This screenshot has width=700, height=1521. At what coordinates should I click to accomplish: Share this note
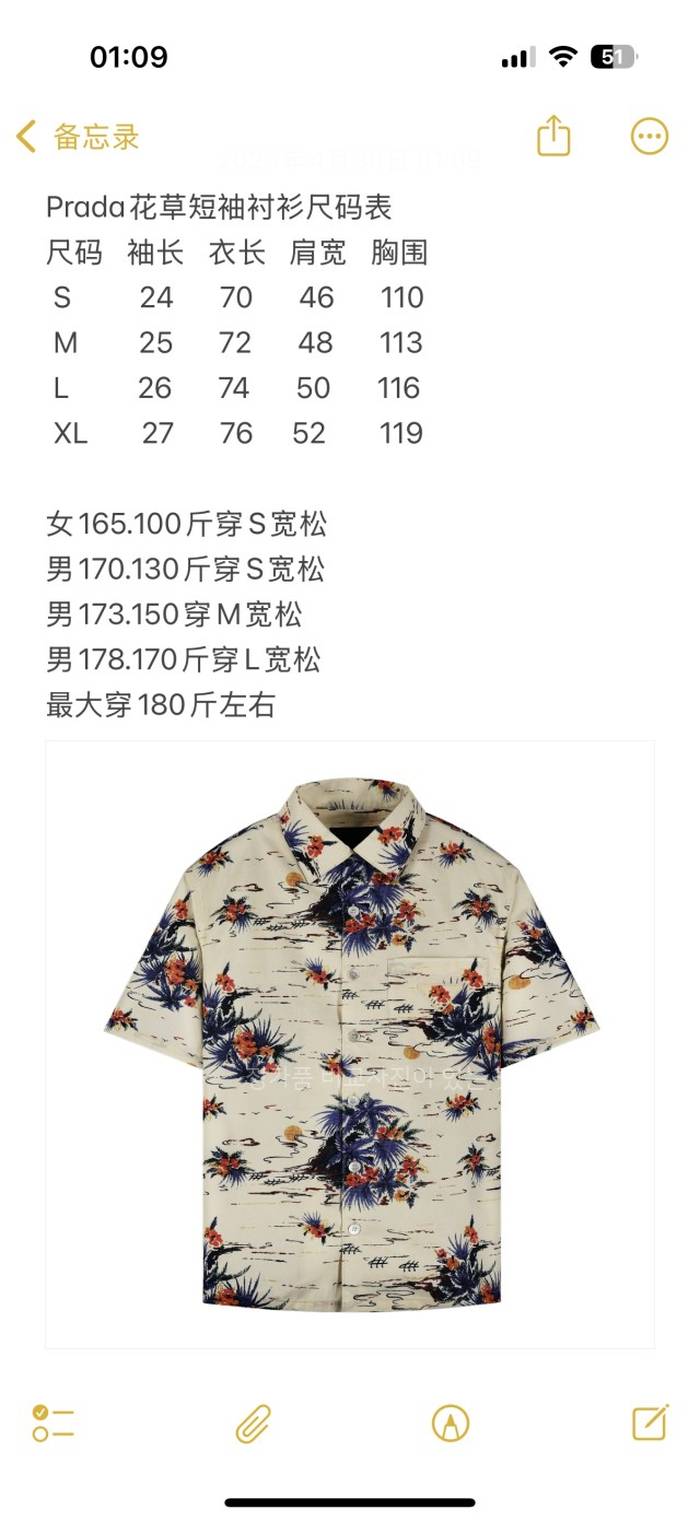553,136
